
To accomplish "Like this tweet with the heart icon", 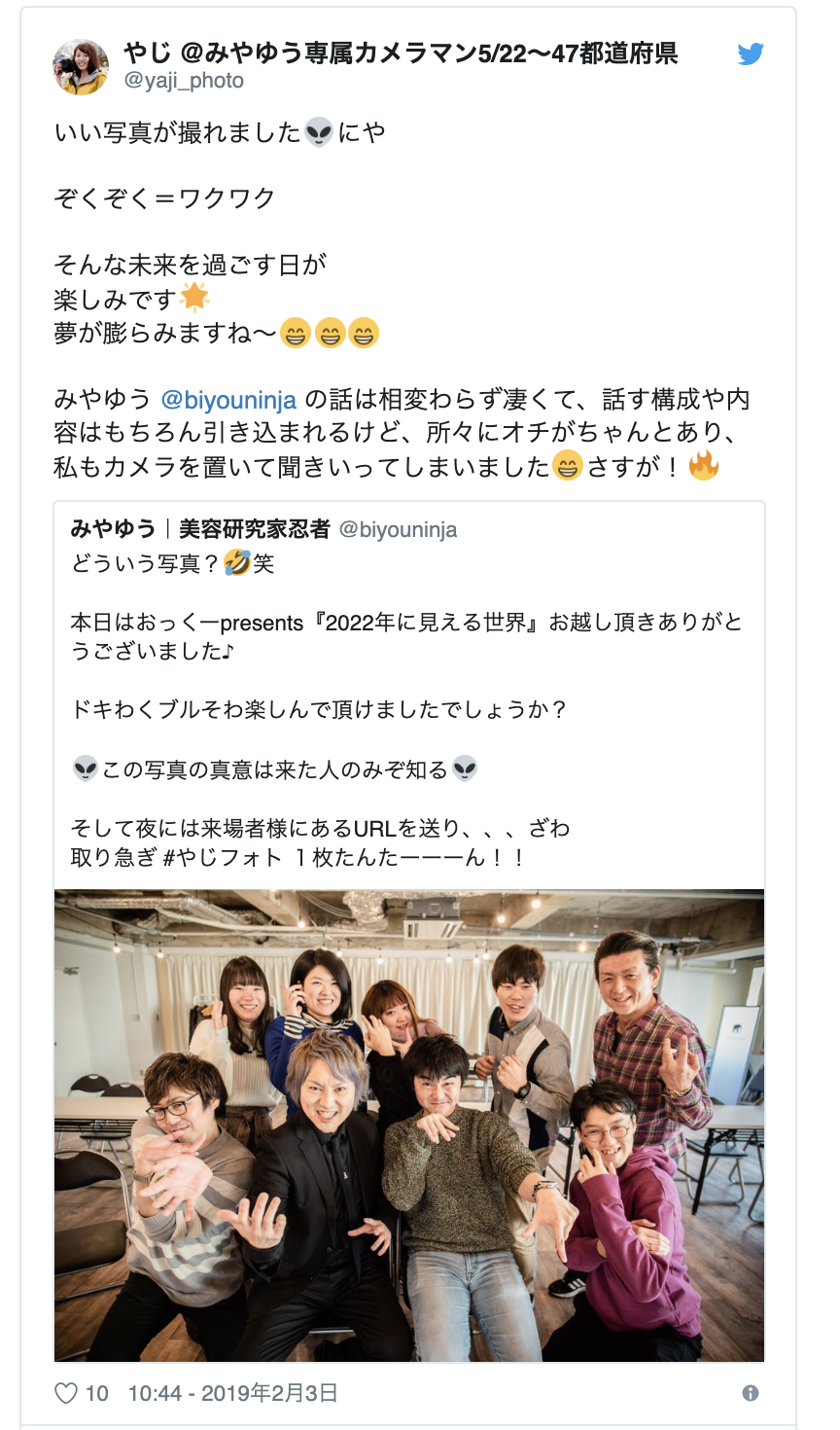I will 66,1393.
